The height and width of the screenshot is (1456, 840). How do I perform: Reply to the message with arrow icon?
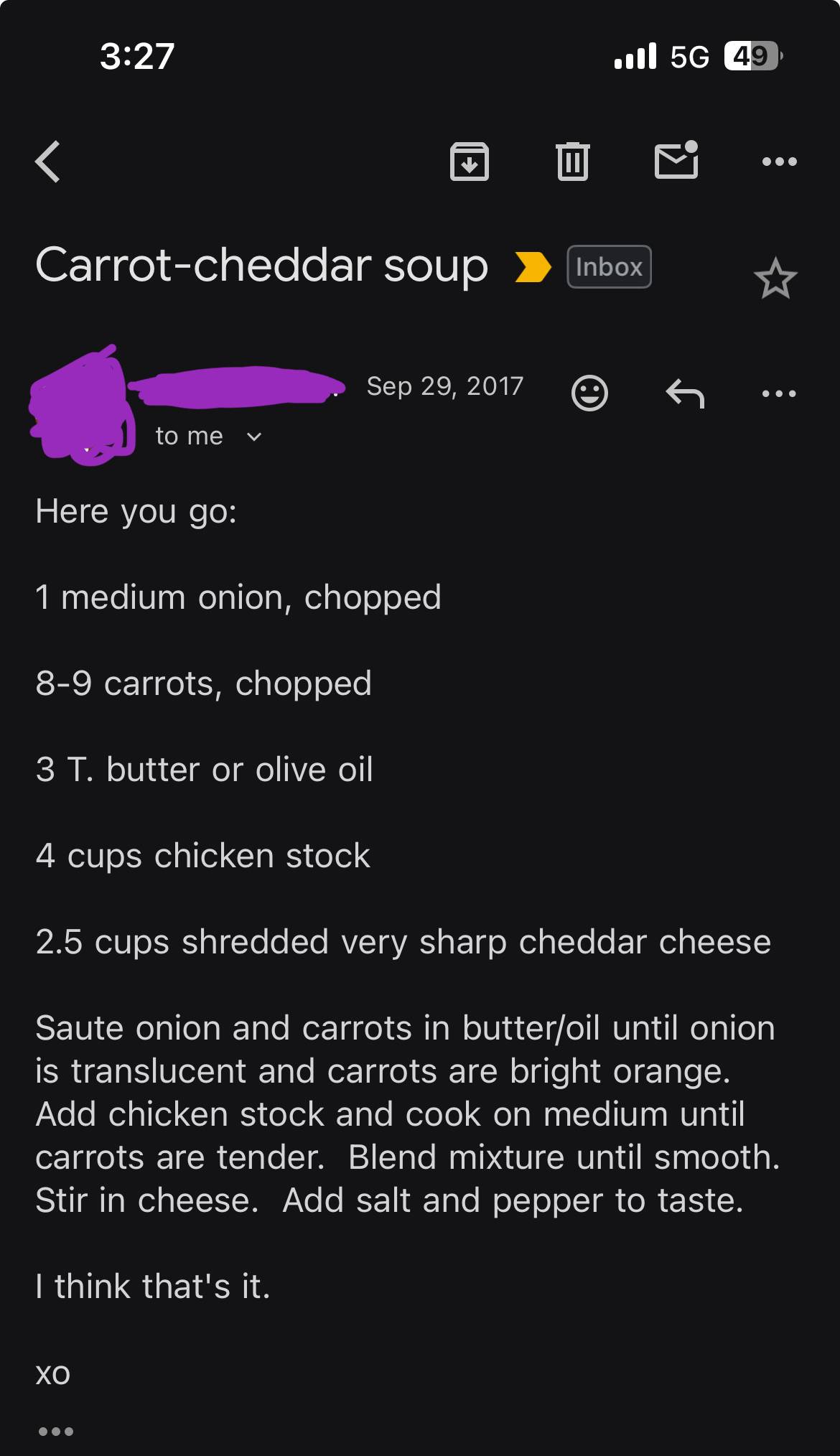coord(685,393)
